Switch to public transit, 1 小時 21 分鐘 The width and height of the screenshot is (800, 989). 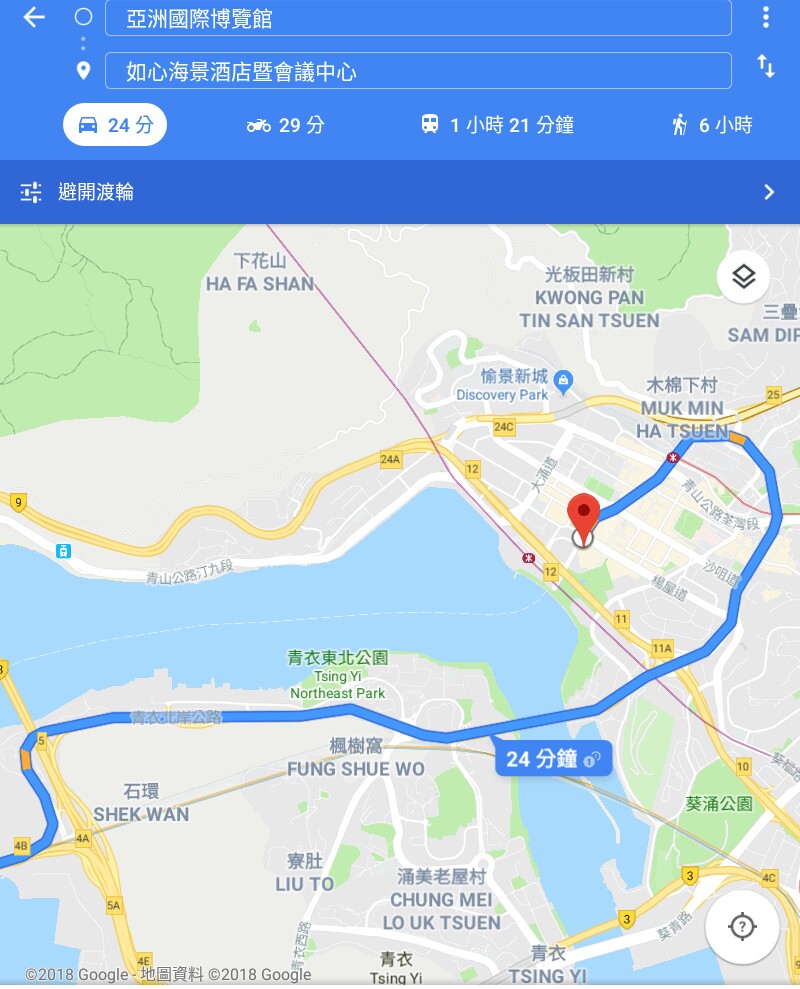(x=497, y=125)
